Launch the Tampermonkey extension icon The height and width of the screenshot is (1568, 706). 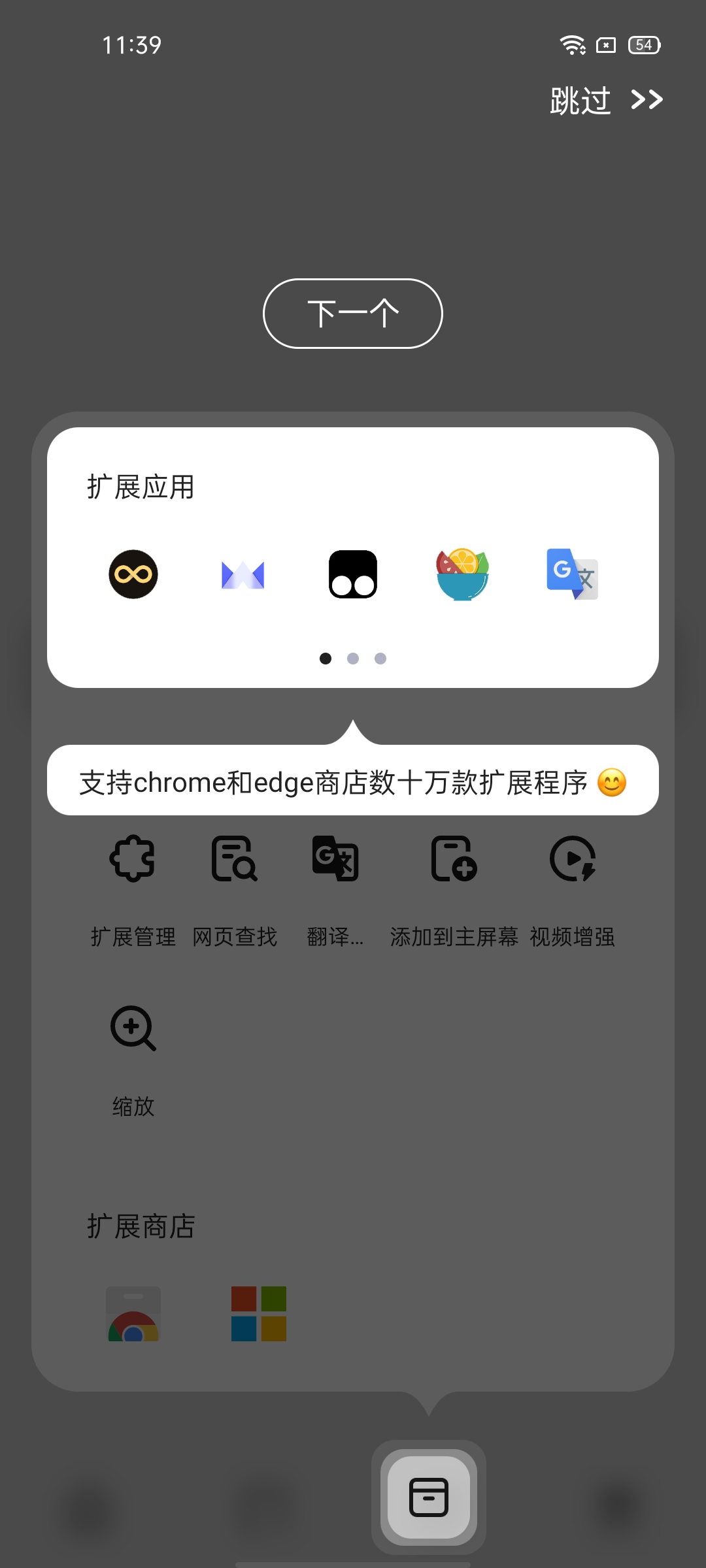(x=353, y=574)
